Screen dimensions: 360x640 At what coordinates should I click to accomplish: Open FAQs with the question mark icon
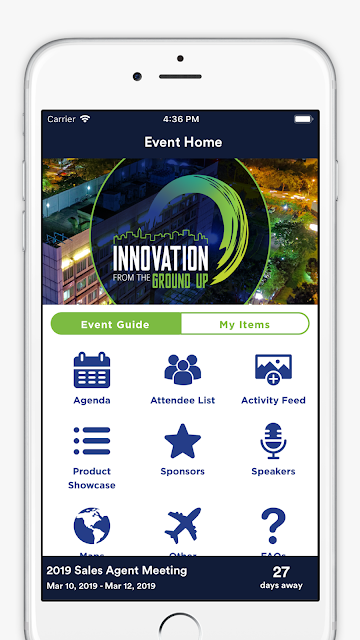pos(273,526)
